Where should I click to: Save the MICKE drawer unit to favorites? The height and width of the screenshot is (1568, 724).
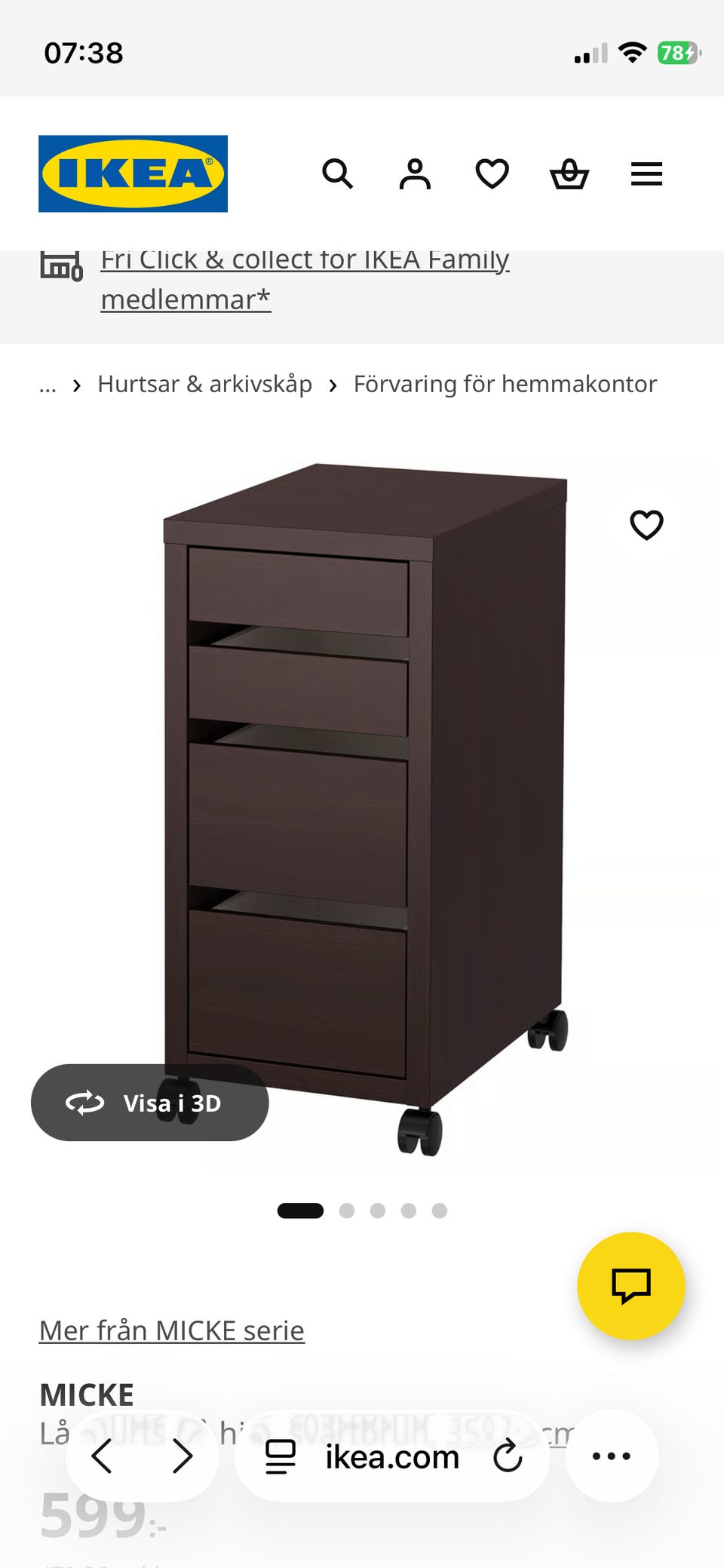(x=646, y=525)
